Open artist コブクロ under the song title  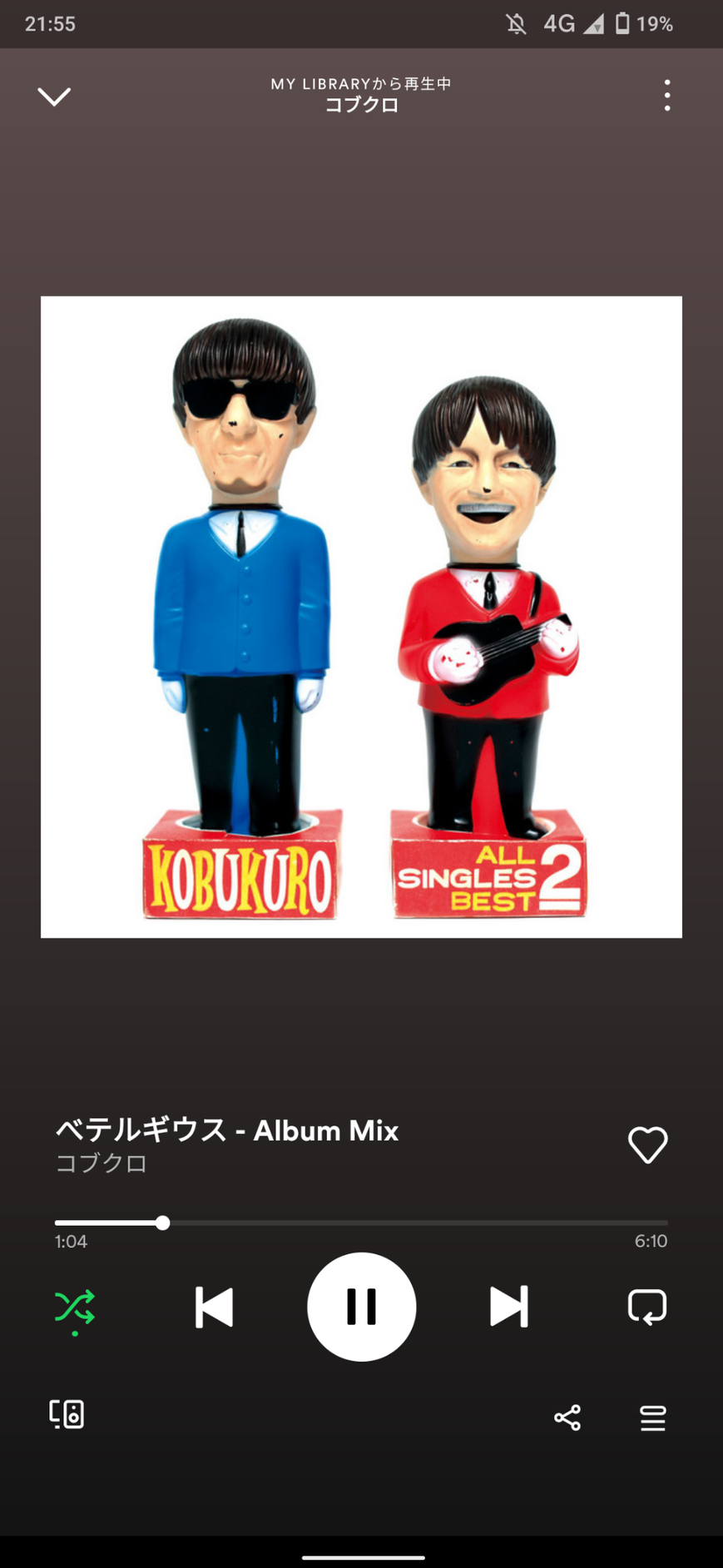pyautogui.click(x=102, y=1163)
